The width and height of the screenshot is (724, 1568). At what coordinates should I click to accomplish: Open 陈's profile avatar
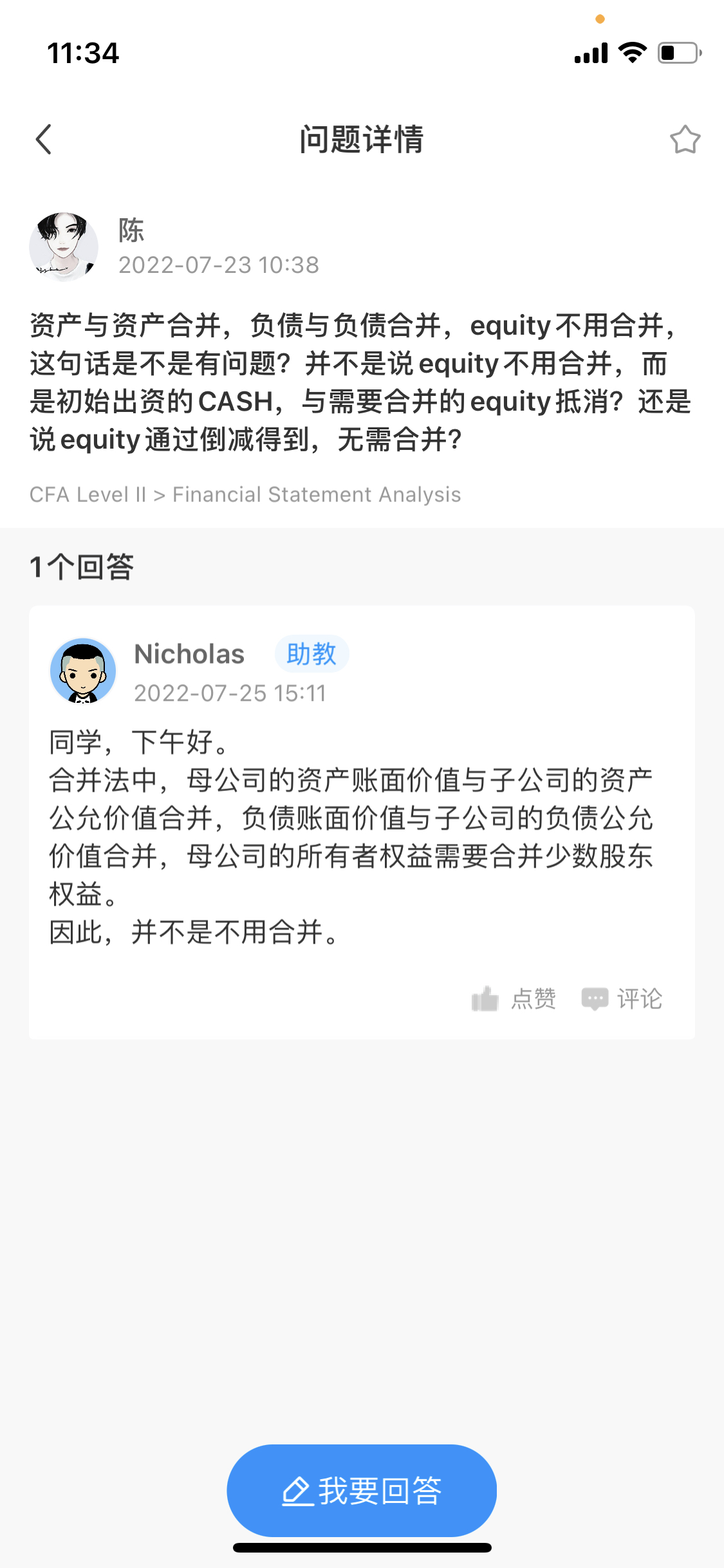tap(64, 247)
